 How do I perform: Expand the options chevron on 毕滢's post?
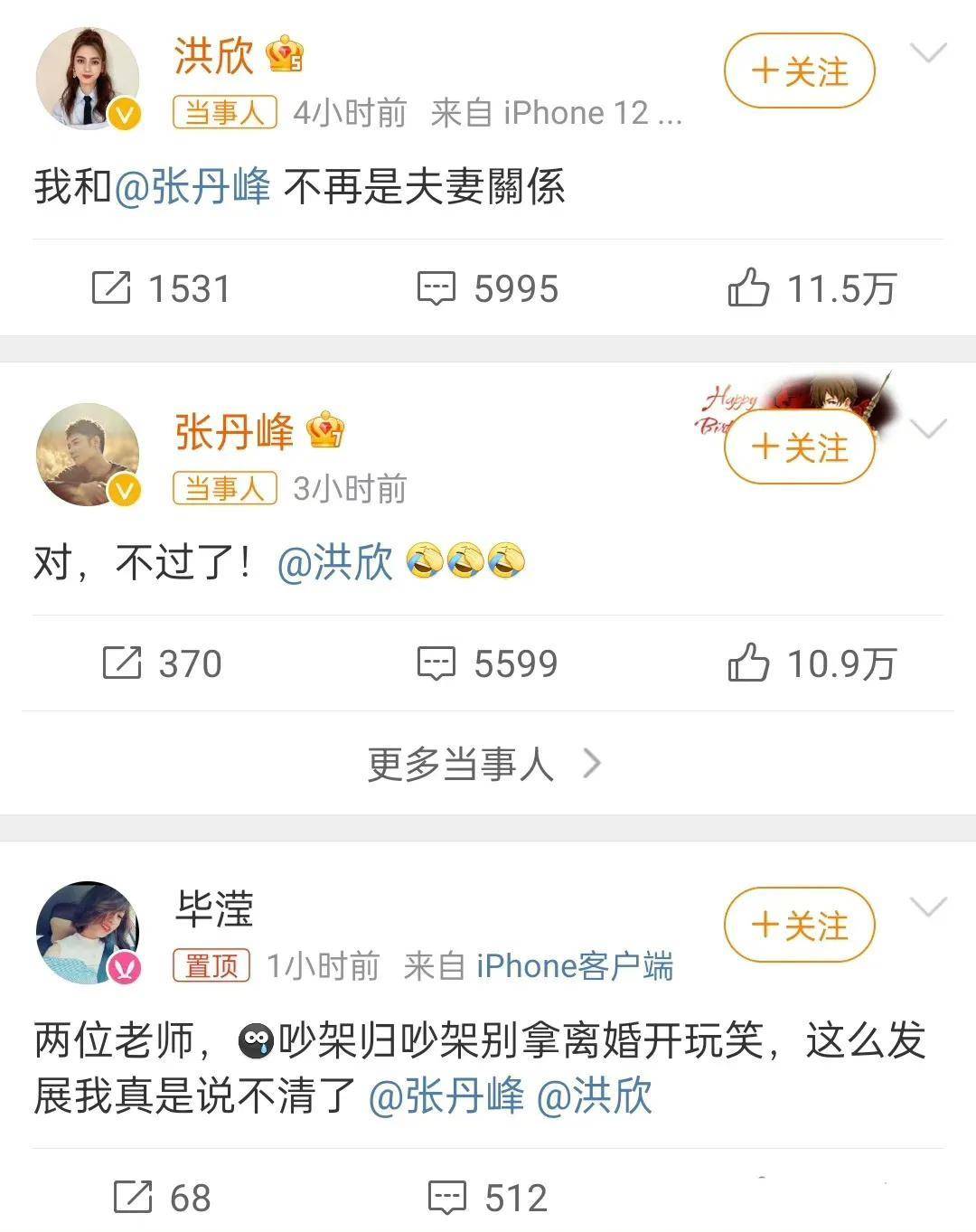coord(928,907)
